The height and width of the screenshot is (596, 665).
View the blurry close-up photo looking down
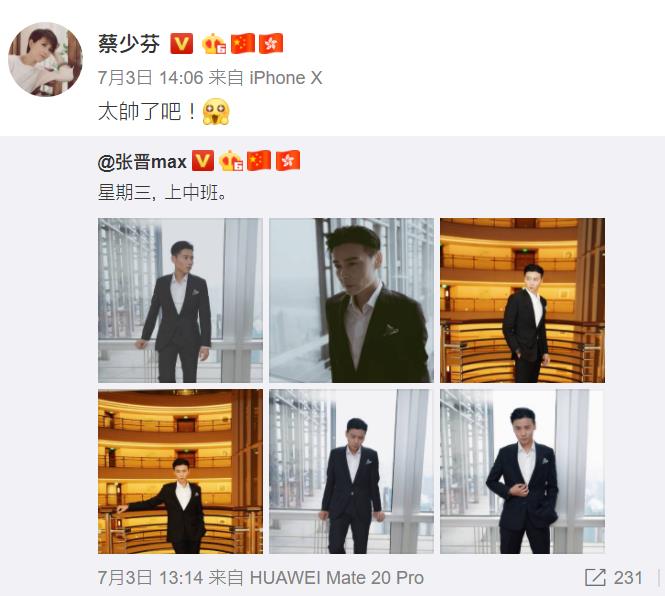click(351, 300)
